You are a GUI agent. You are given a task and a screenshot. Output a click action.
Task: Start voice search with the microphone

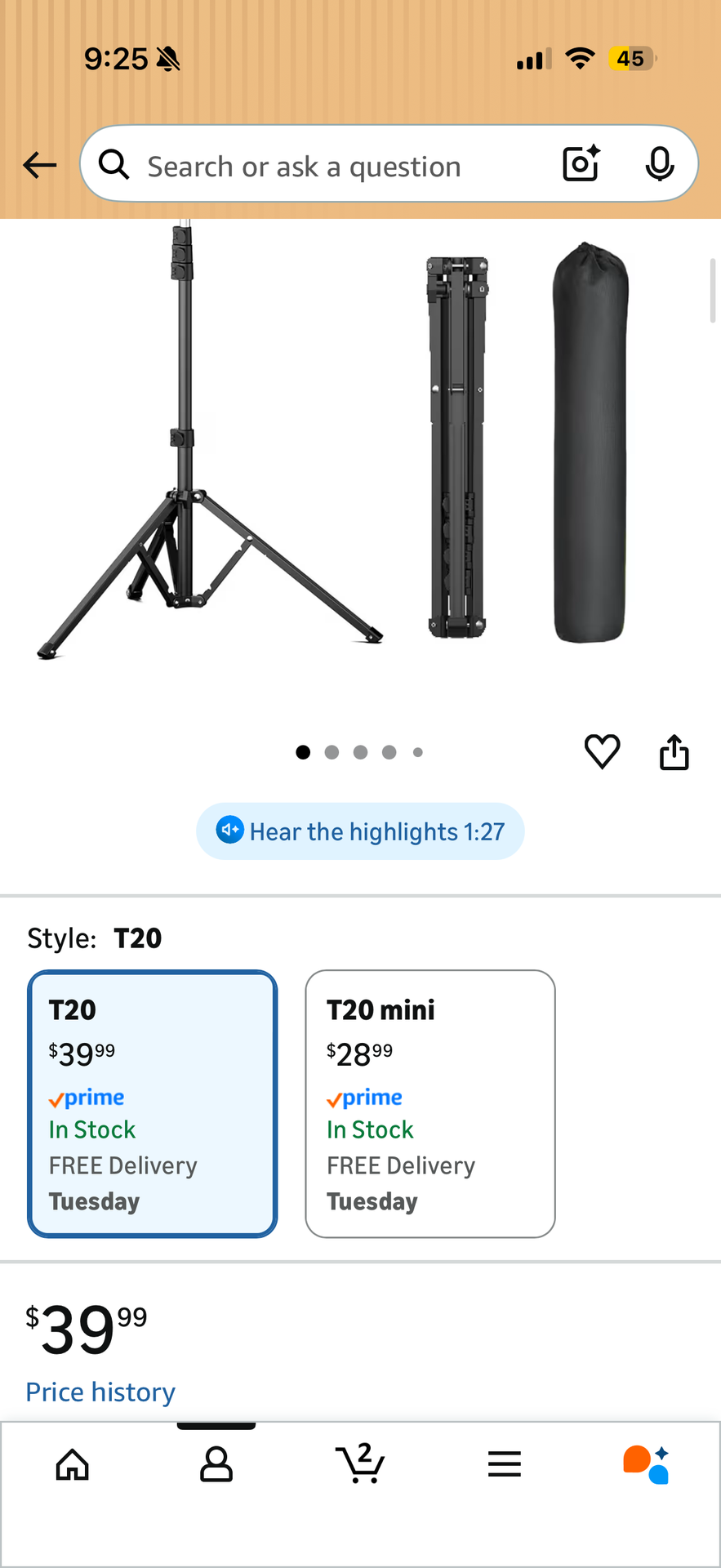pos(659,165)
